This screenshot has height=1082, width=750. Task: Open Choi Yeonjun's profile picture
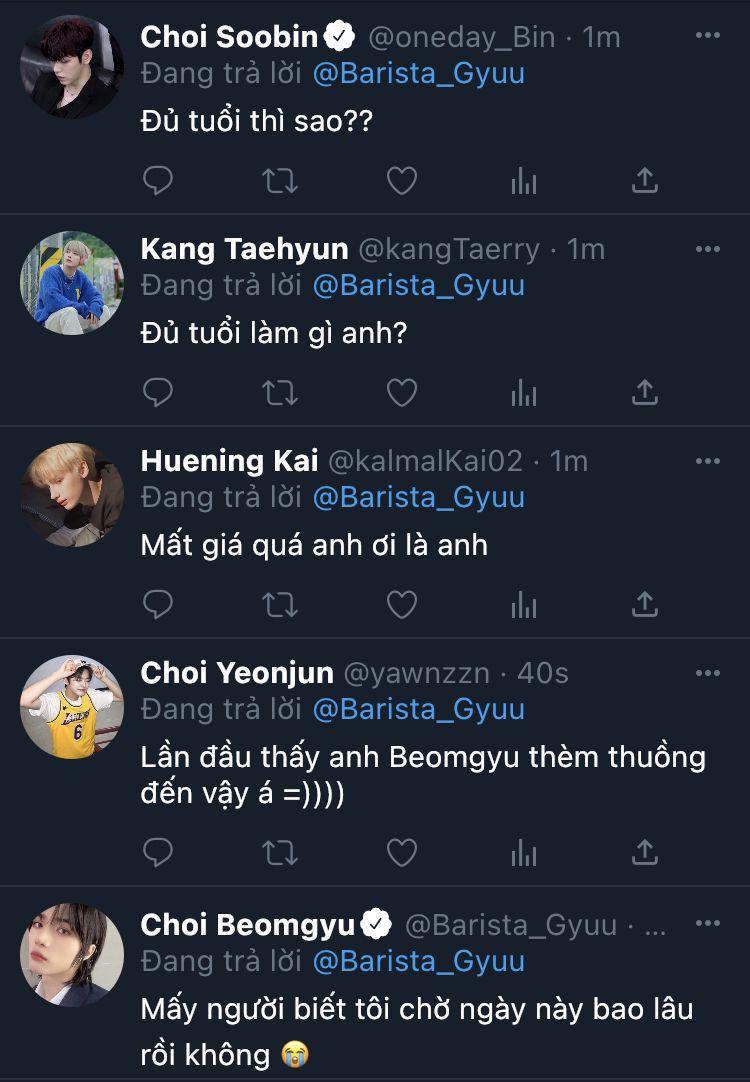click(x=71, y=707)
